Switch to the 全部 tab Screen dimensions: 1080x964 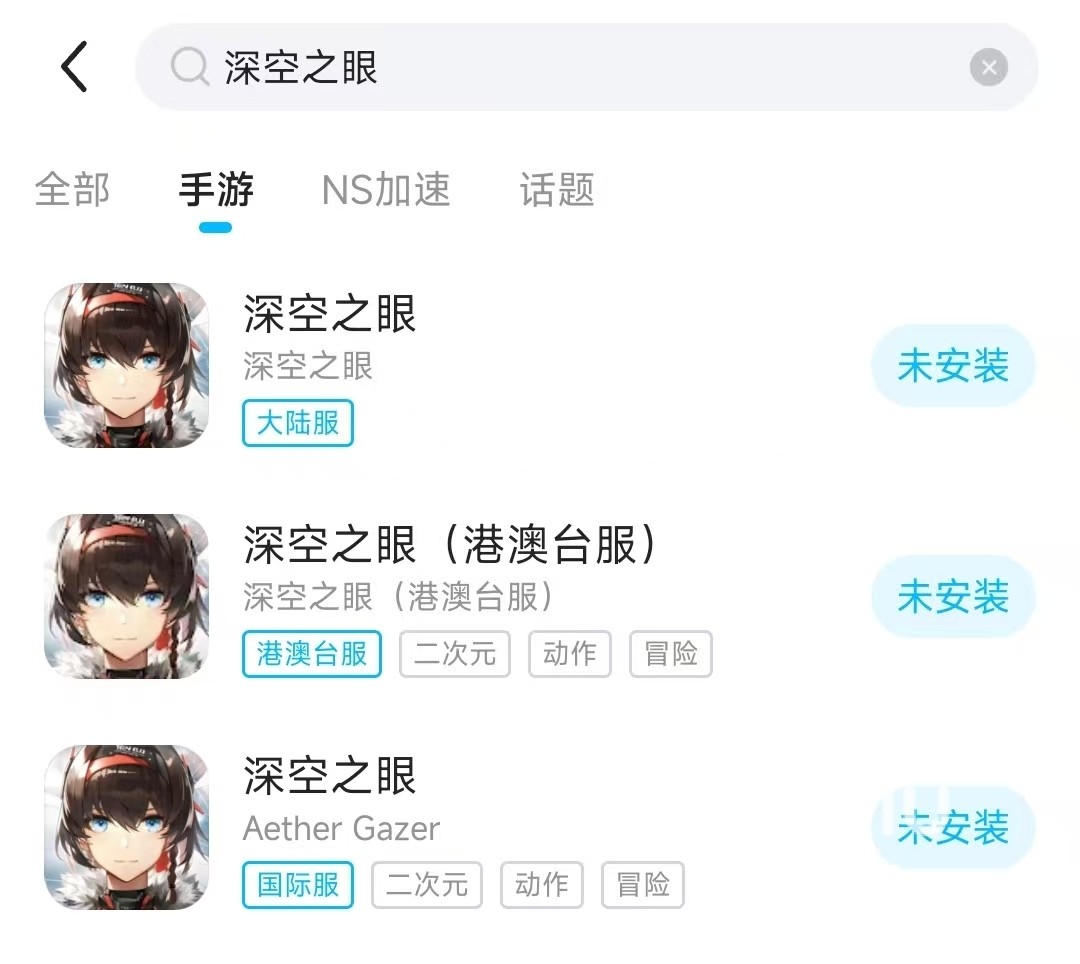pyautogui.click(x=72, y=190)
